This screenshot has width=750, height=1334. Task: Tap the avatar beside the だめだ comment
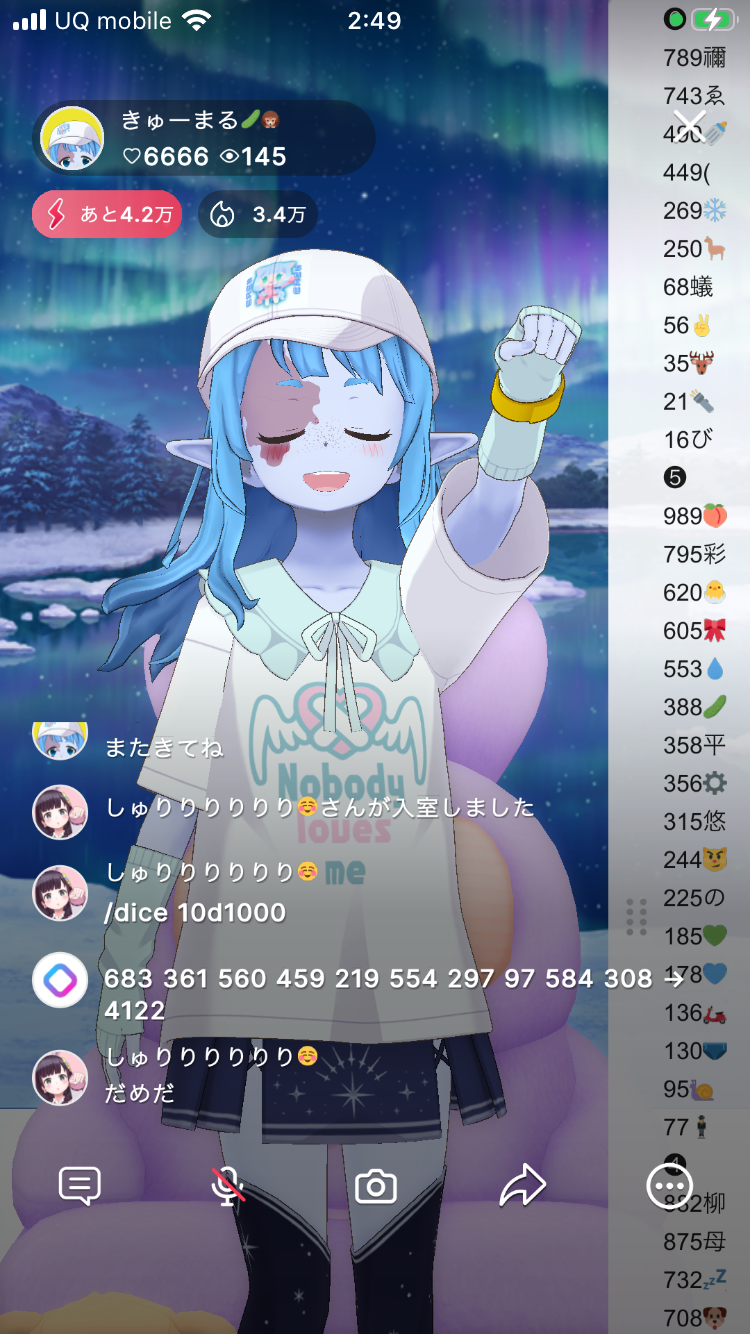point(60,1076)
